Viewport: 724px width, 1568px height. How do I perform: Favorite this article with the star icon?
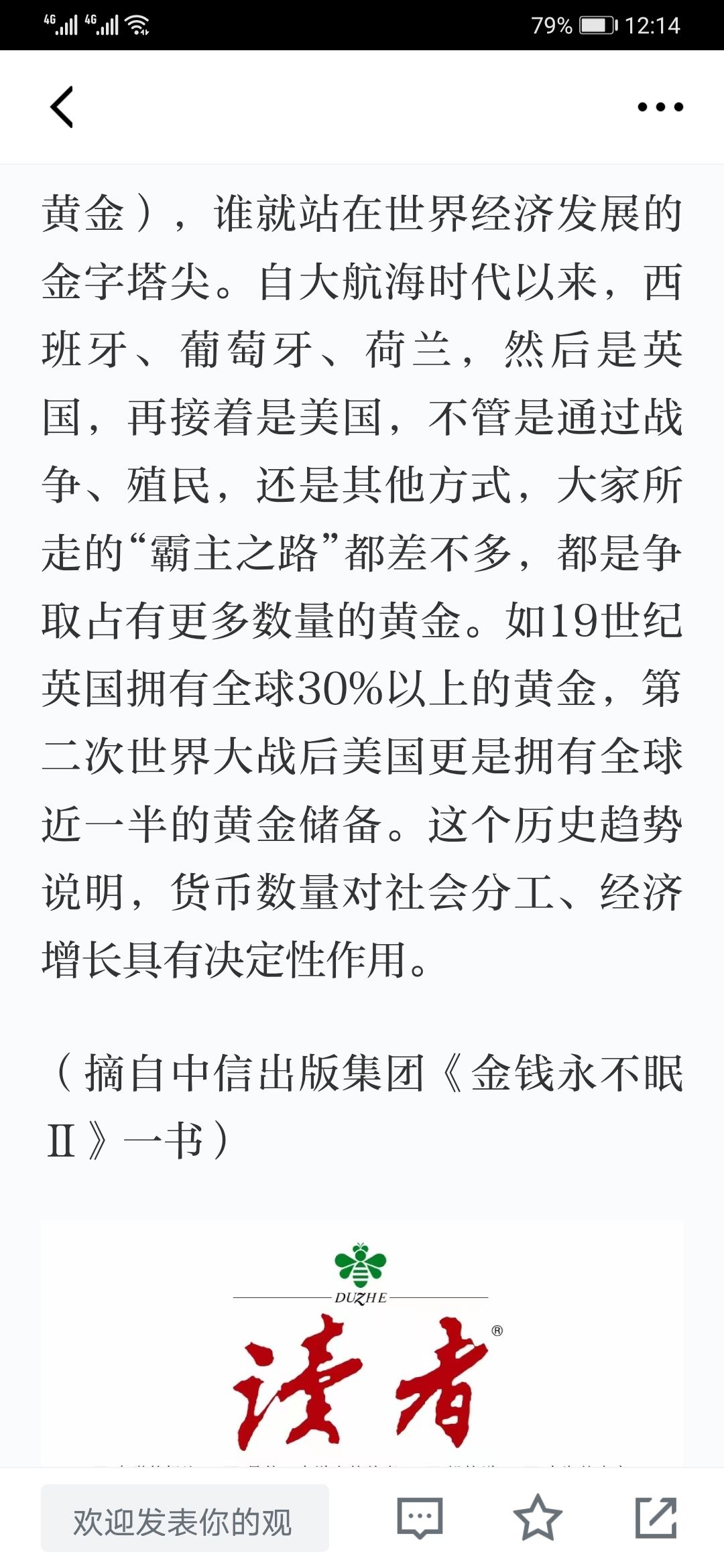(538, 1518)
